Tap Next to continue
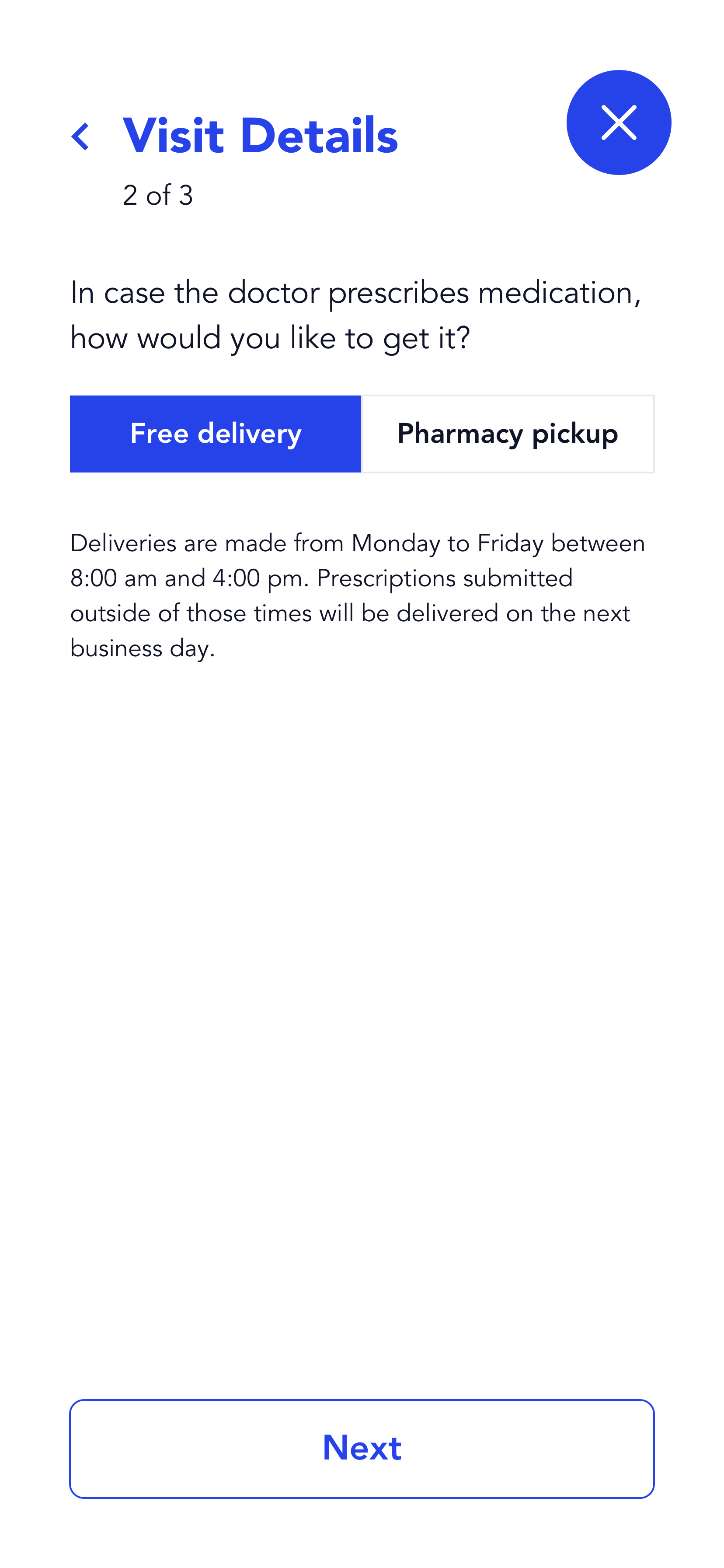724x1568 pixels. click(362, 1448)
